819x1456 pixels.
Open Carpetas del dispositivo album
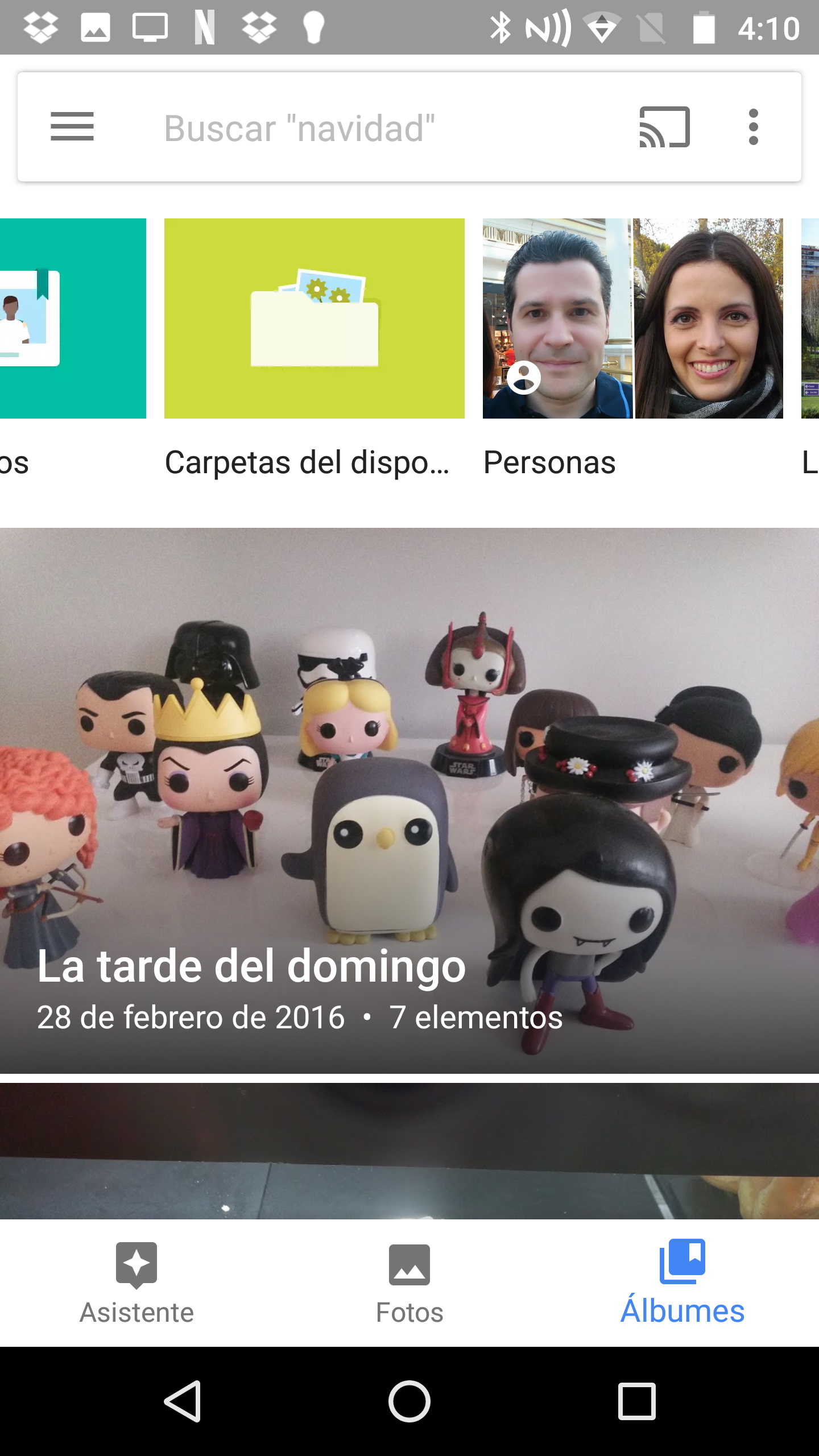tap(314, 318)
